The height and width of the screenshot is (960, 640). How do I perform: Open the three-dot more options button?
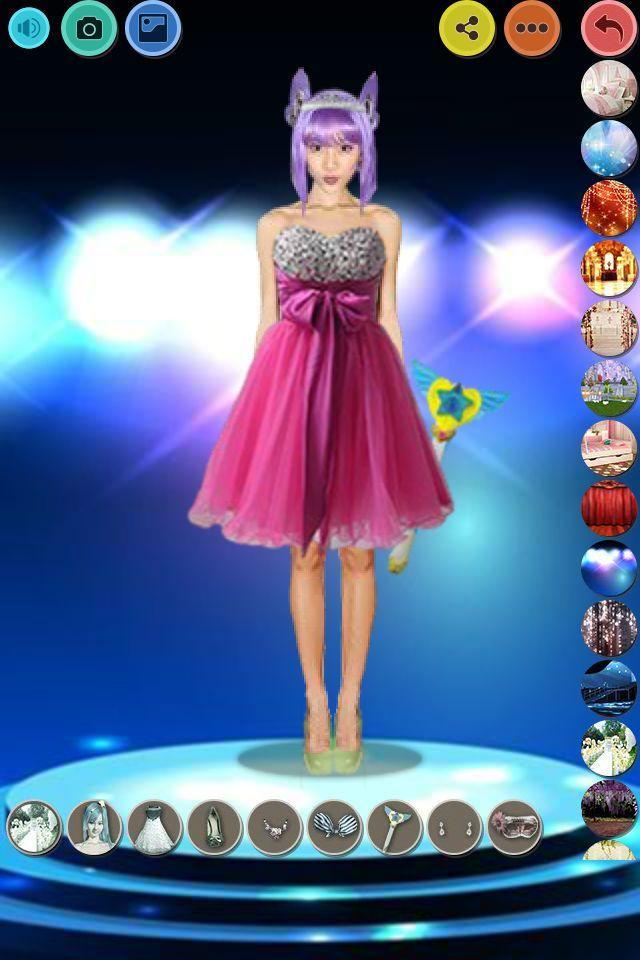pyautogui.click(x=532, y=29)
